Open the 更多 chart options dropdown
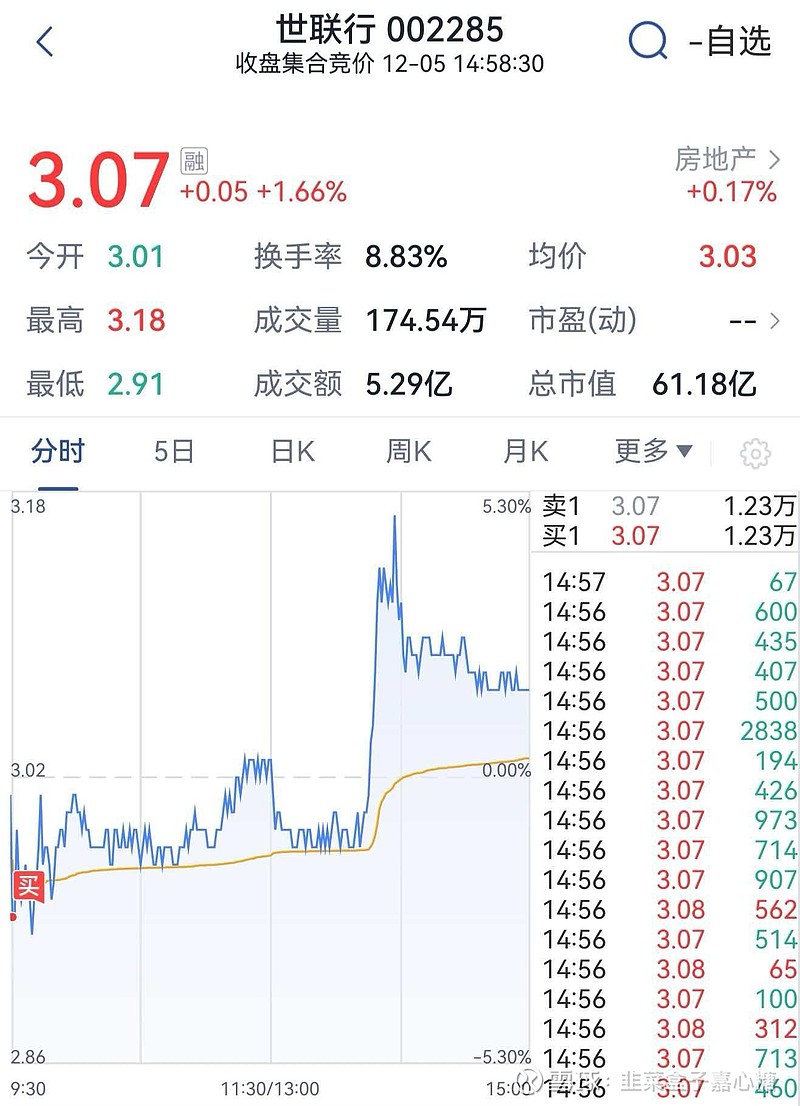 pos(653,452)
